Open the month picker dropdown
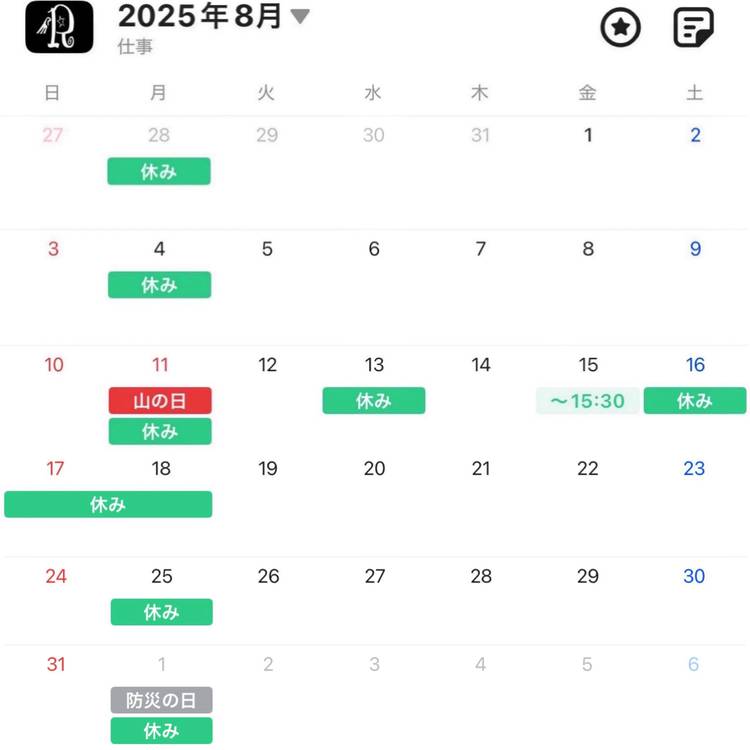The height and width of the screenshot is (750, 750). coord(299,17)
